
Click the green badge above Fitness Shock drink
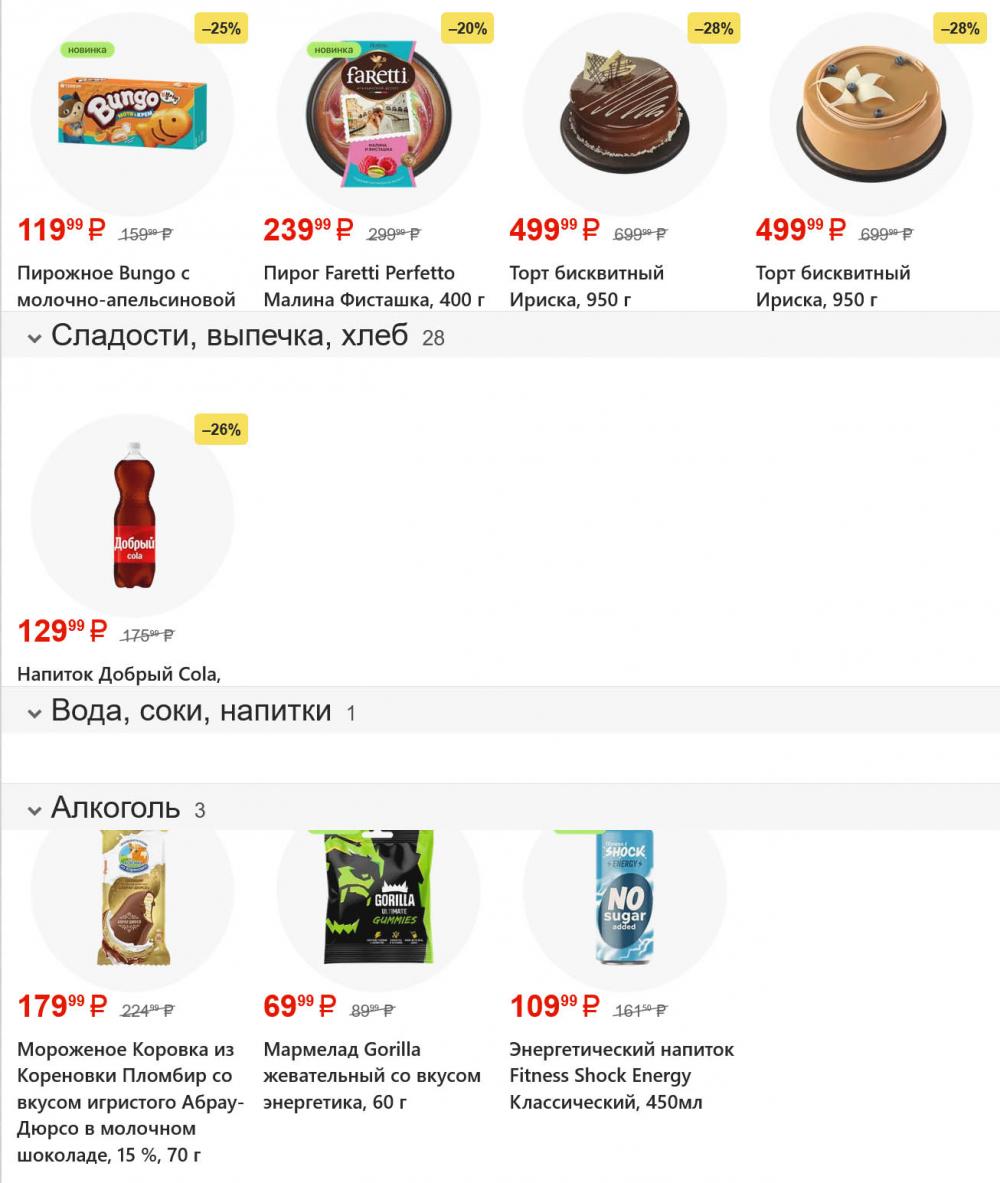click(x=580, y=830)
